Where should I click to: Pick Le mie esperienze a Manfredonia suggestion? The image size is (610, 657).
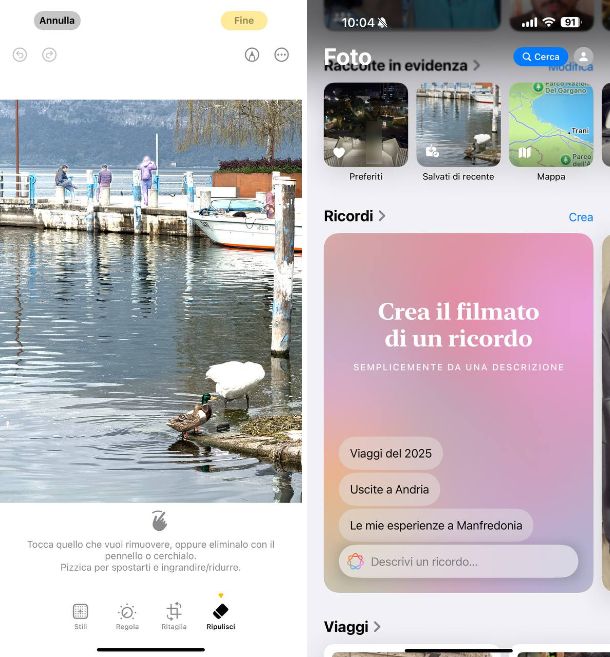pyautogui.click(x=436, y=525)
